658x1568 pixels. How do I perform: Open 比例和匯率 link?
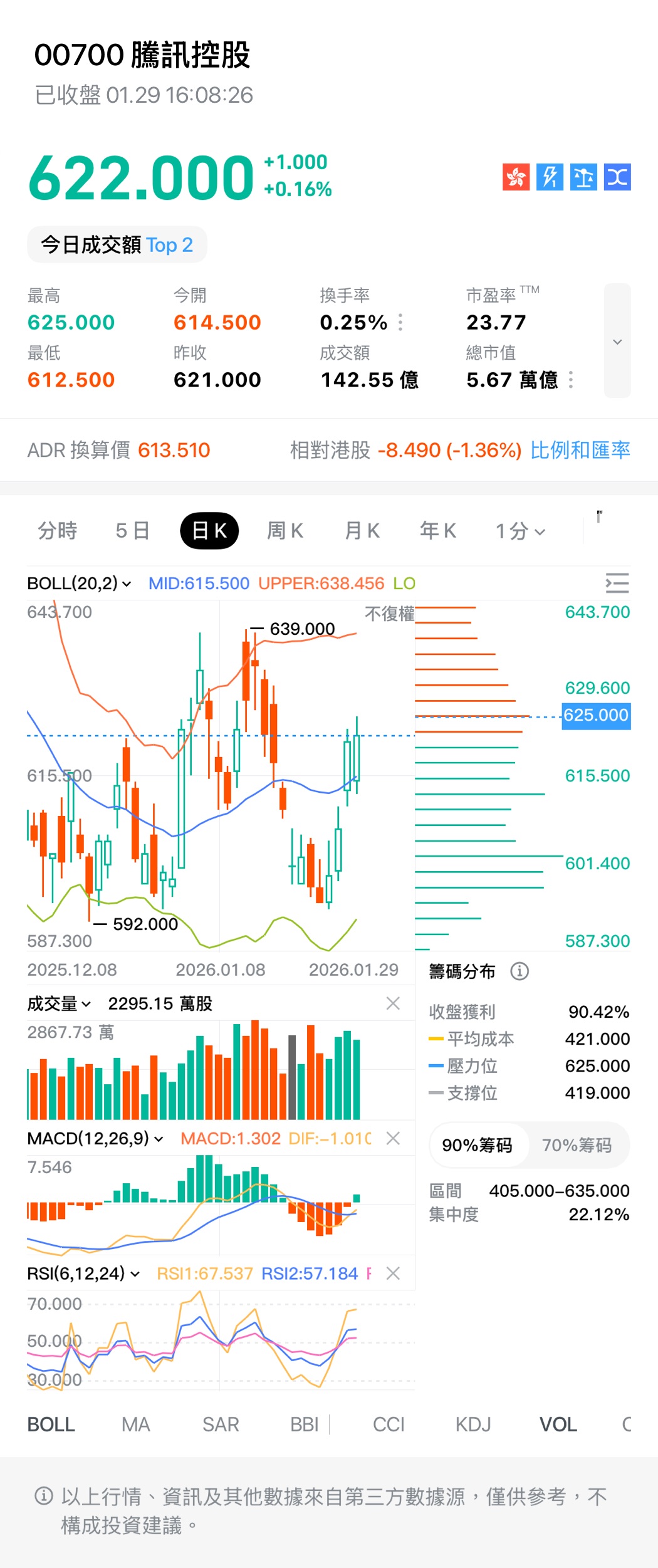click(580, 450)
